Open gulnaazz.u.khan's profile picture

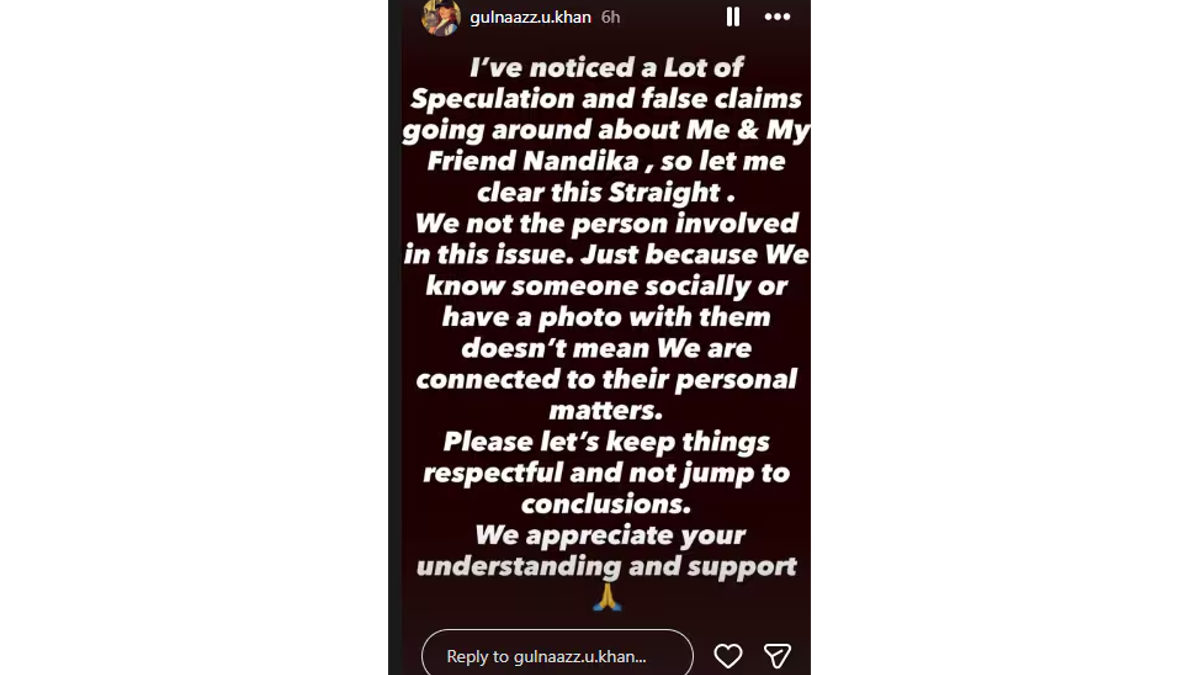pos(440,17)
